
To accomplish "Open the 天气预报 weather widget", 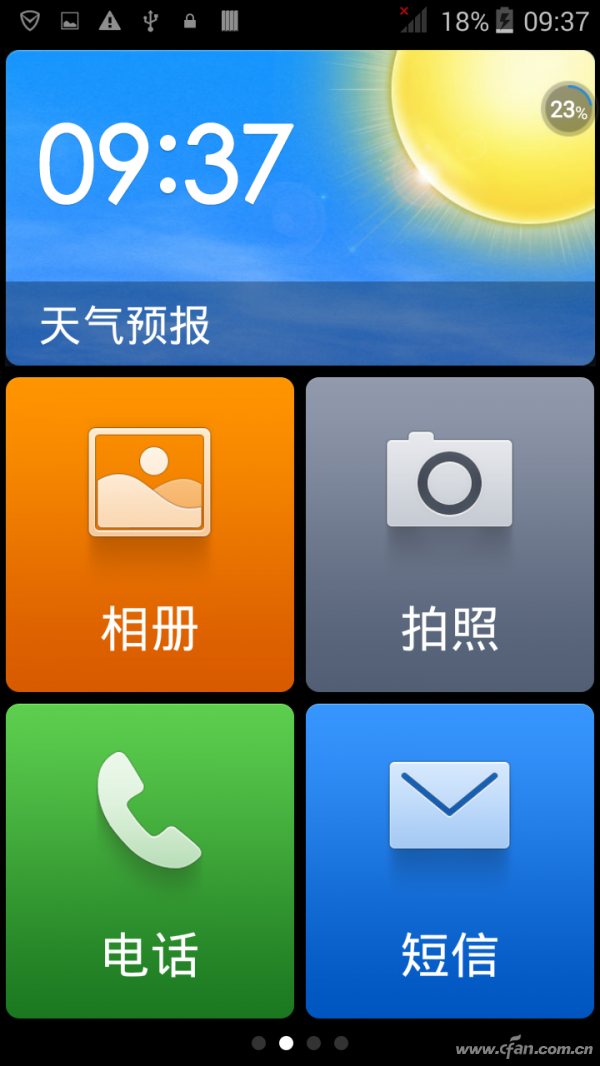I will [300, 208].
